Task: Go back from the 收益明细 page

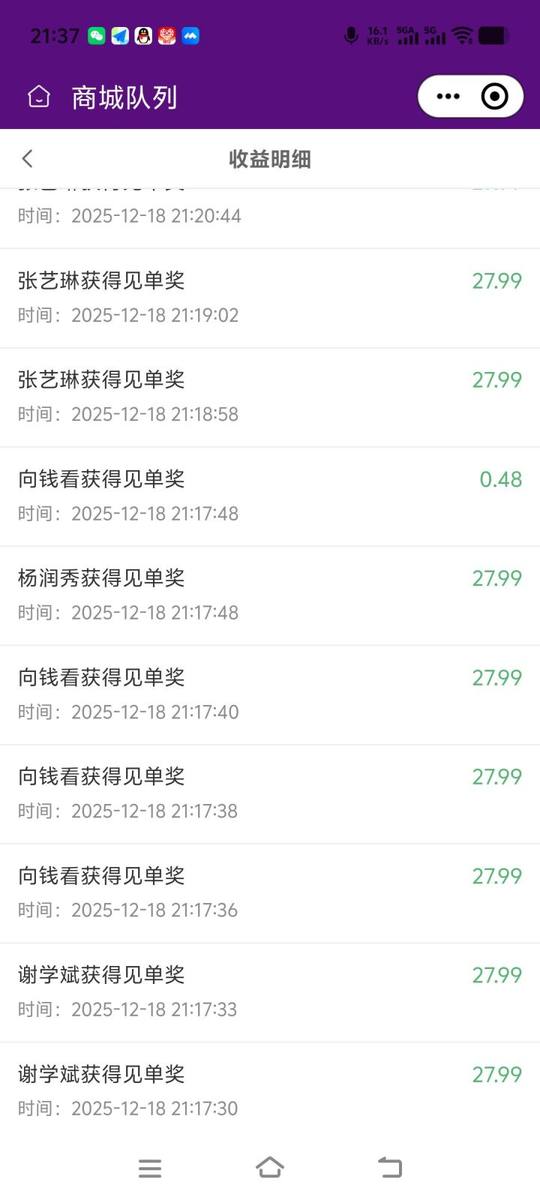Action: click(27, 158)
